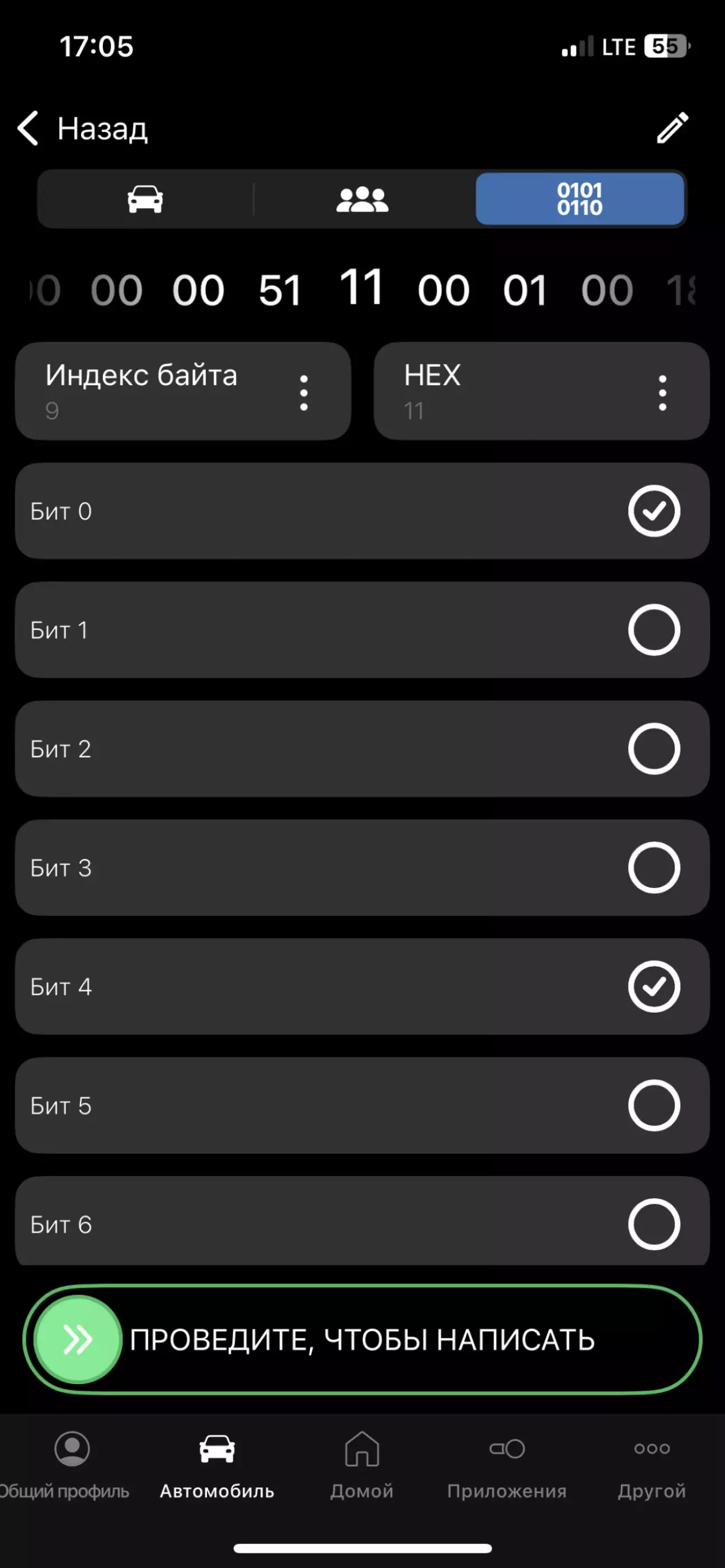This screenshot has height=1568, width=725.
Task: Open the HEX options menu
Action: 662,393
